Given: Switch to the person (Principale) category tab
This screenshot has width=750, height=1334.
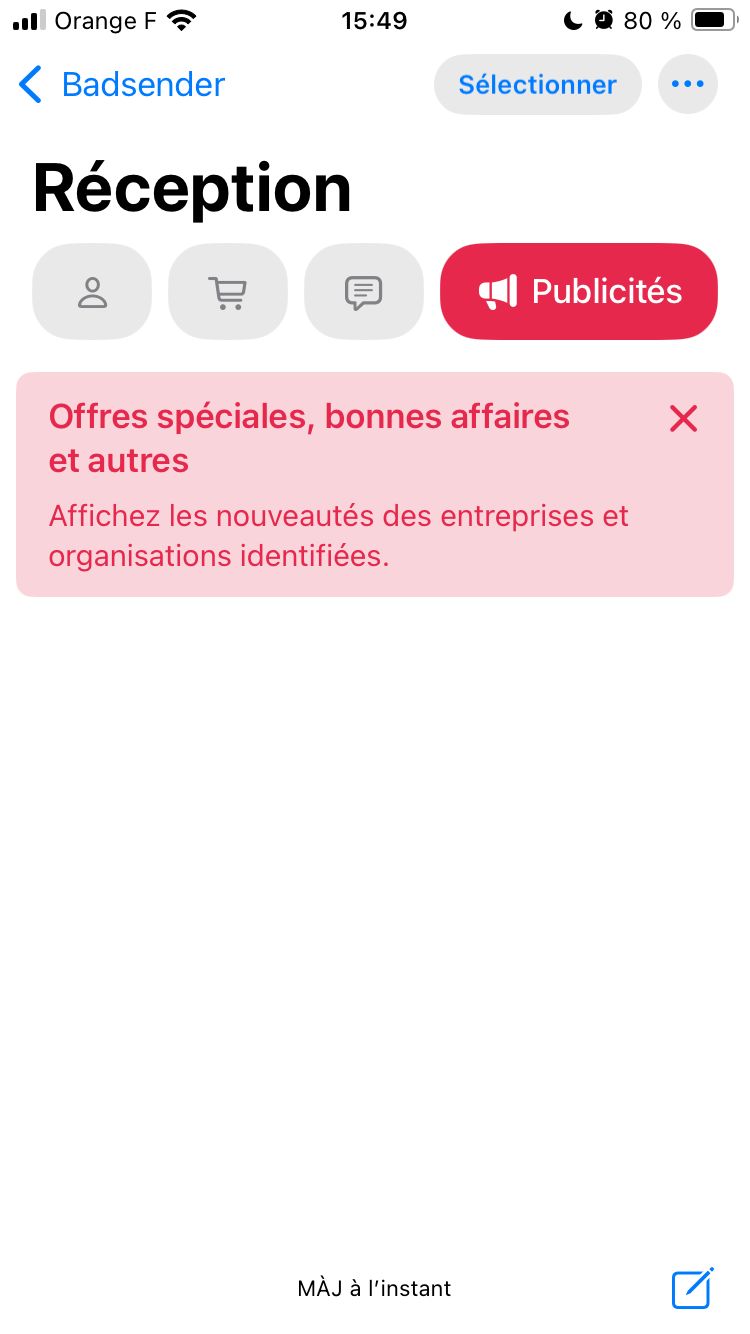Looking at the screenshot, I should pos(92,292).
